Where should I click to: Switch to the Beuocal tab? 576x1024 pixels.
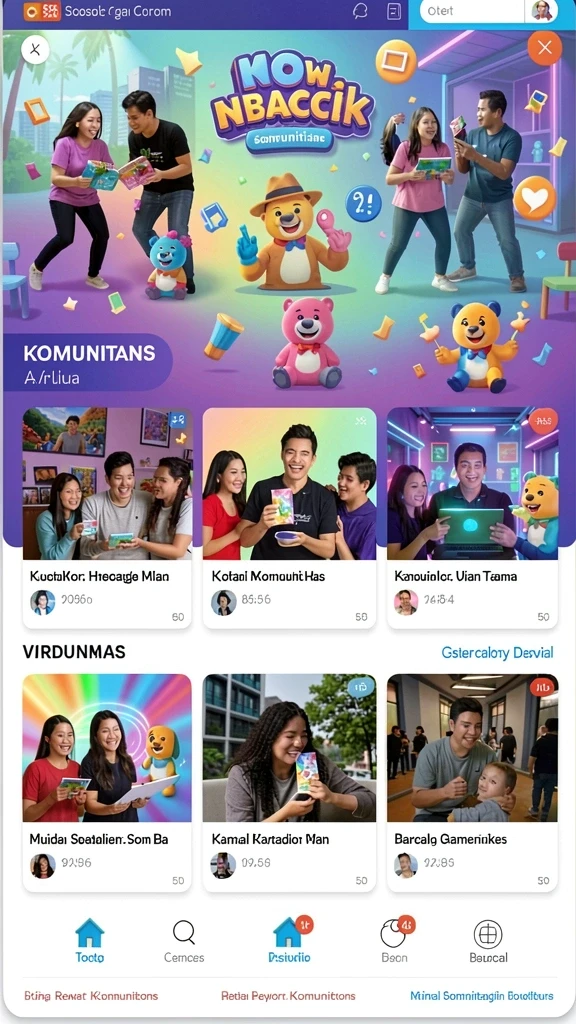pos(488,941)
